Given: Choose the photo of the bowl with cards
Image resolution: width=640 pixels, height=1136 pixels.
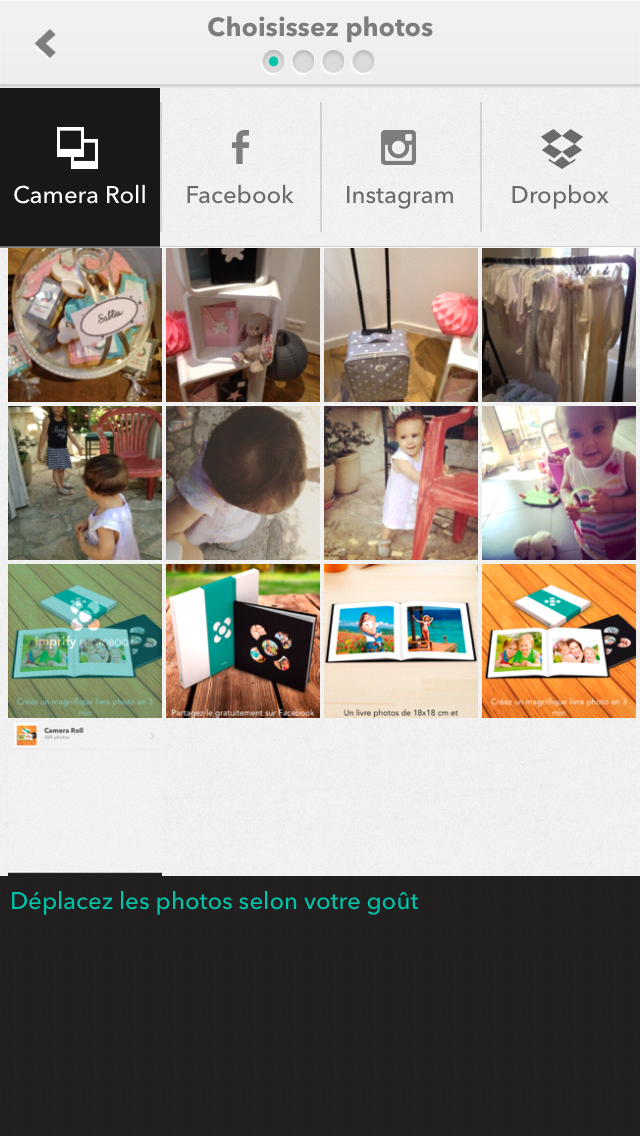Looking at the screenshot, I should click(85, 325).
